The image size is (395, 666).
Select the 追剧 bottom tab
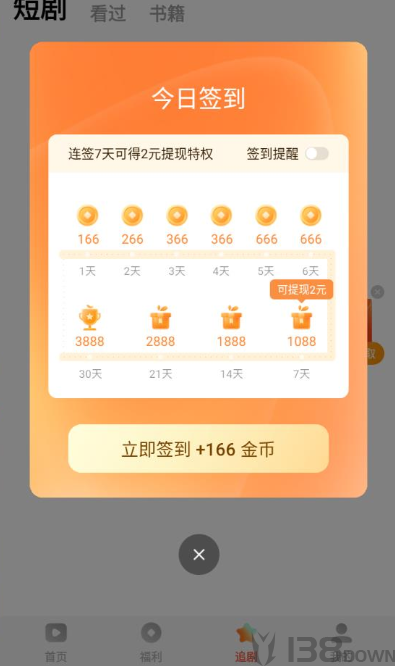click(246, 642)
